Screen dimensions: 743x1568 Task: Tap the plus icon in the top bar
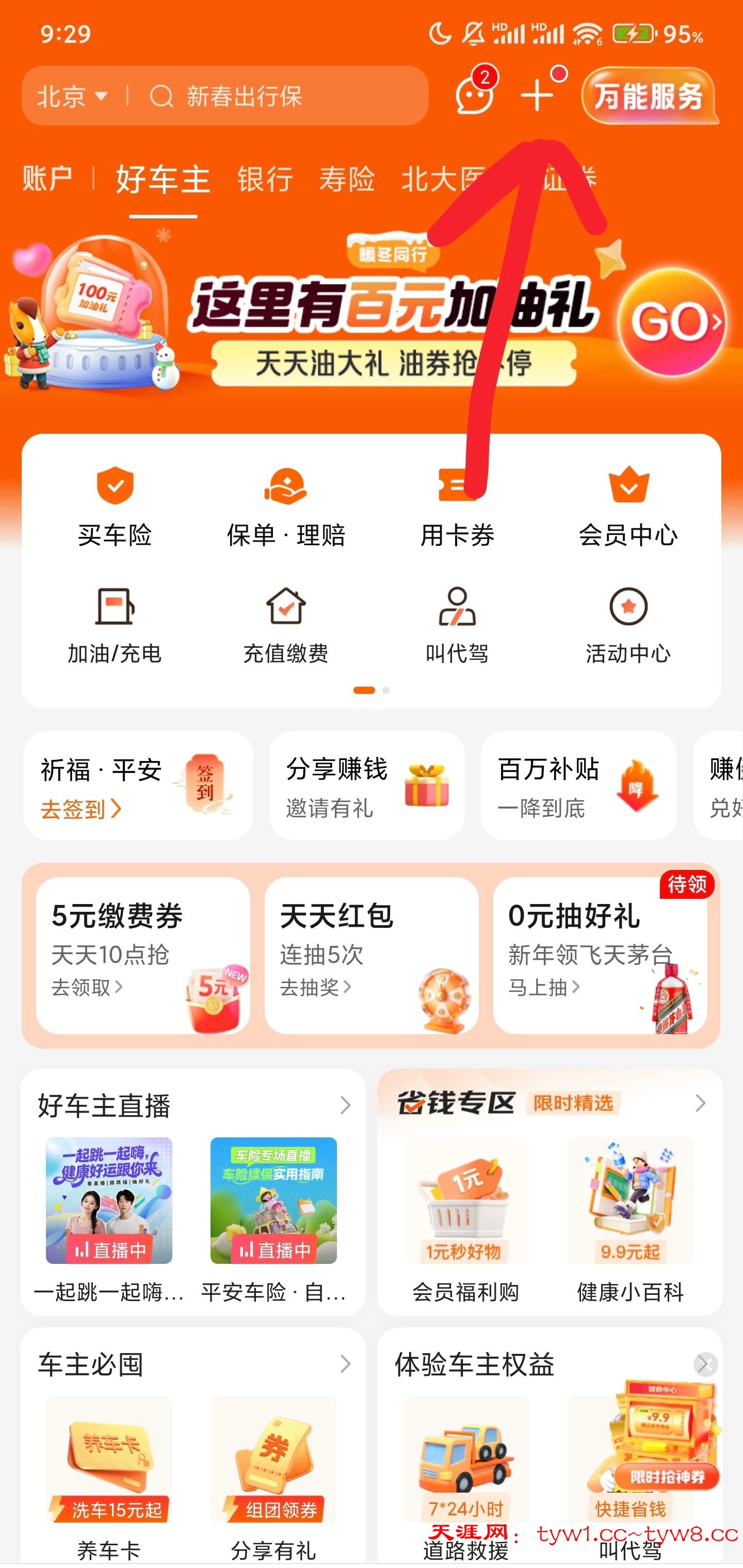click(x=537, y=96)
